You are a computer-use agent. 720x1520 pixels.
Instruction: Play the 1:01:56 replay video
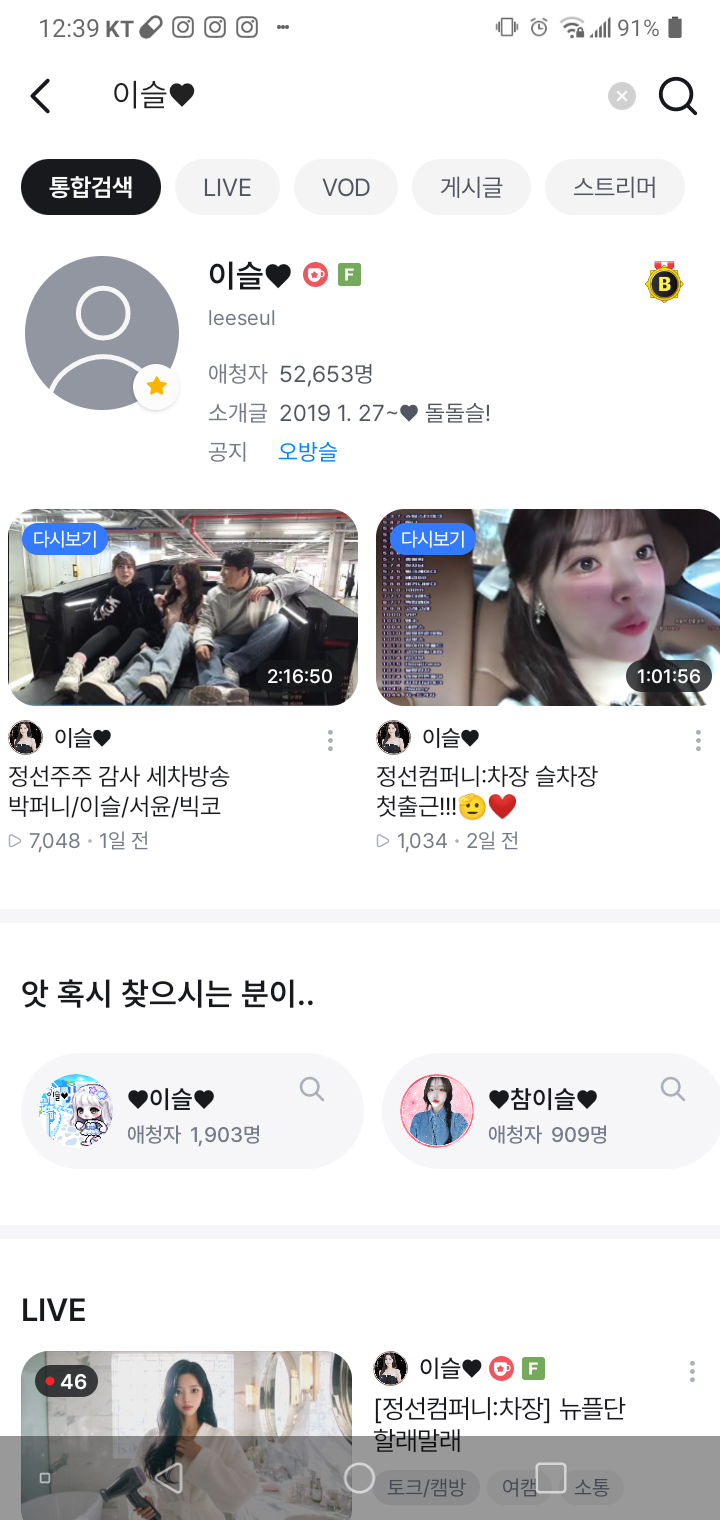pyautogui.click(x=547, y=607)
